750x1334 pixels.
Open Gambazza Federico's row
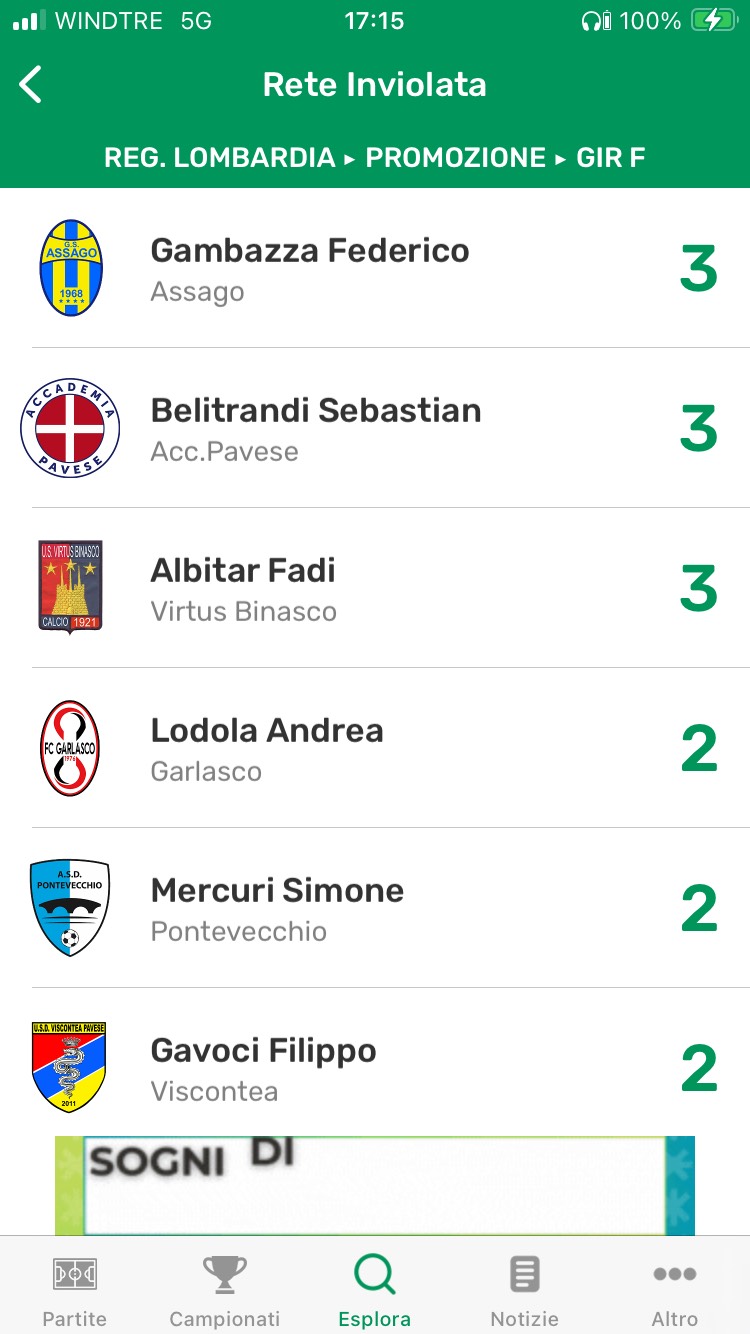click(x=375, y=269)
